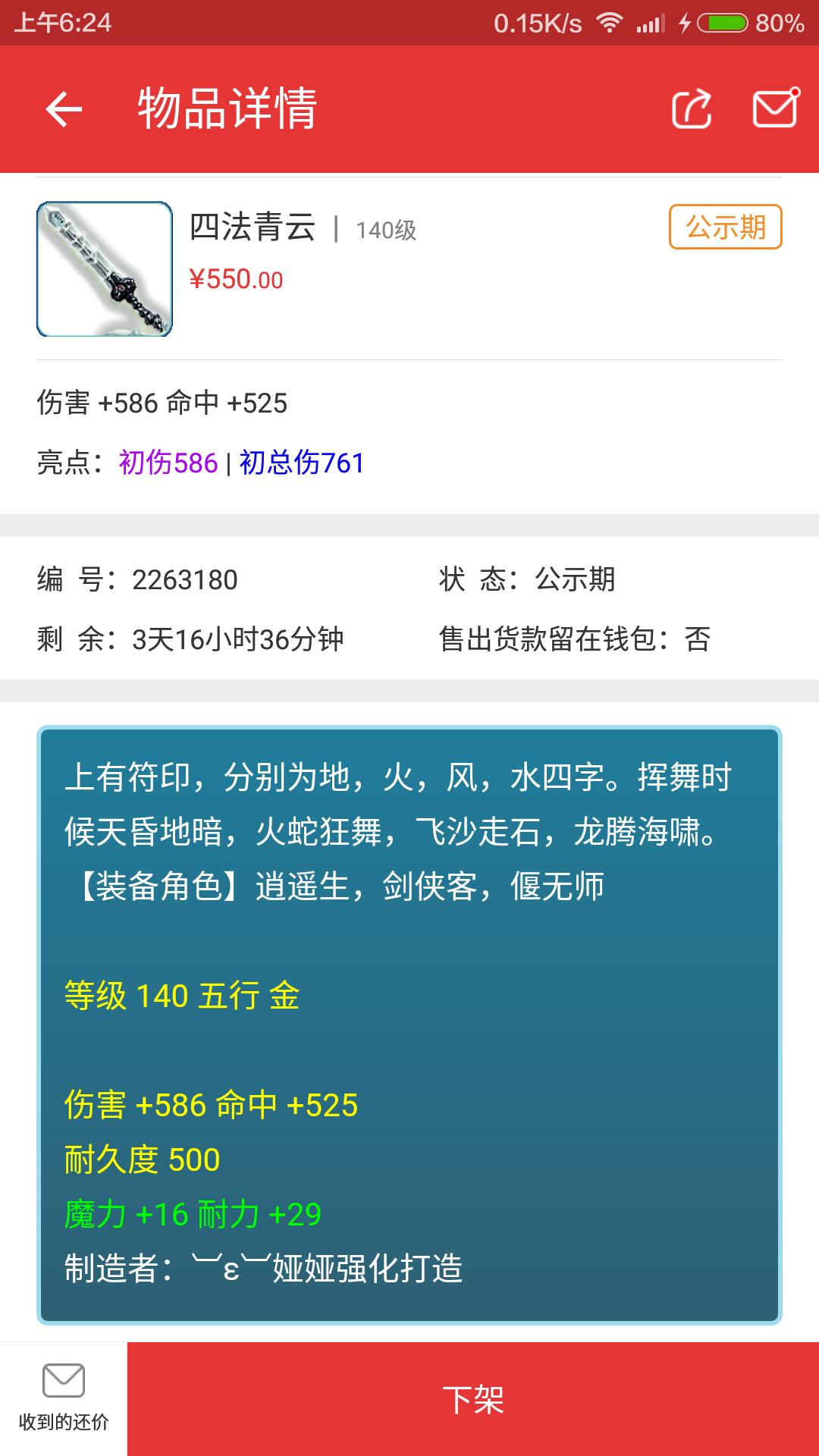
Task: Open the messages envelope icon
Action: click(775, 108)
